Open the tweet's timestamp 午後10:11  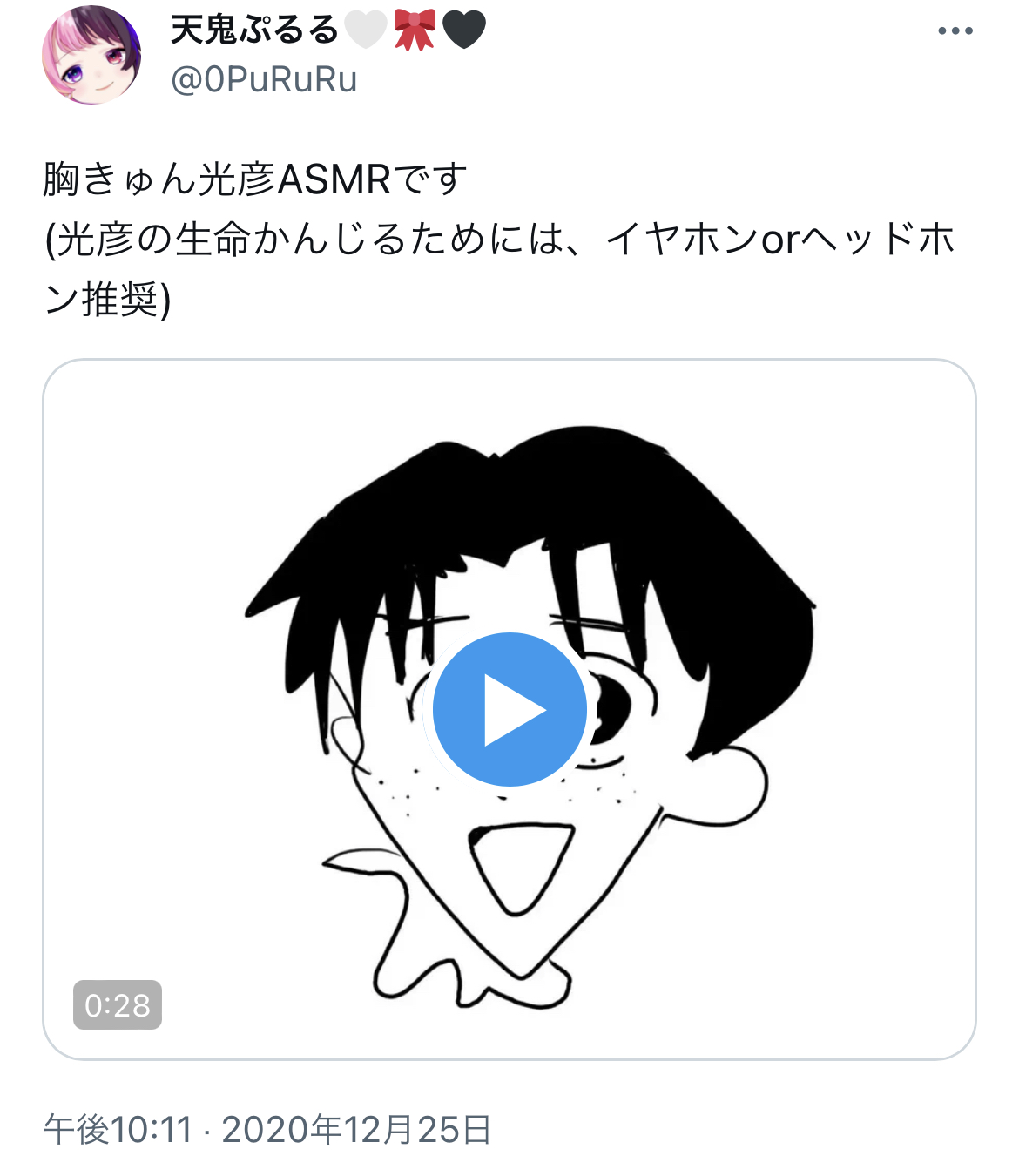coord(118,1130)
